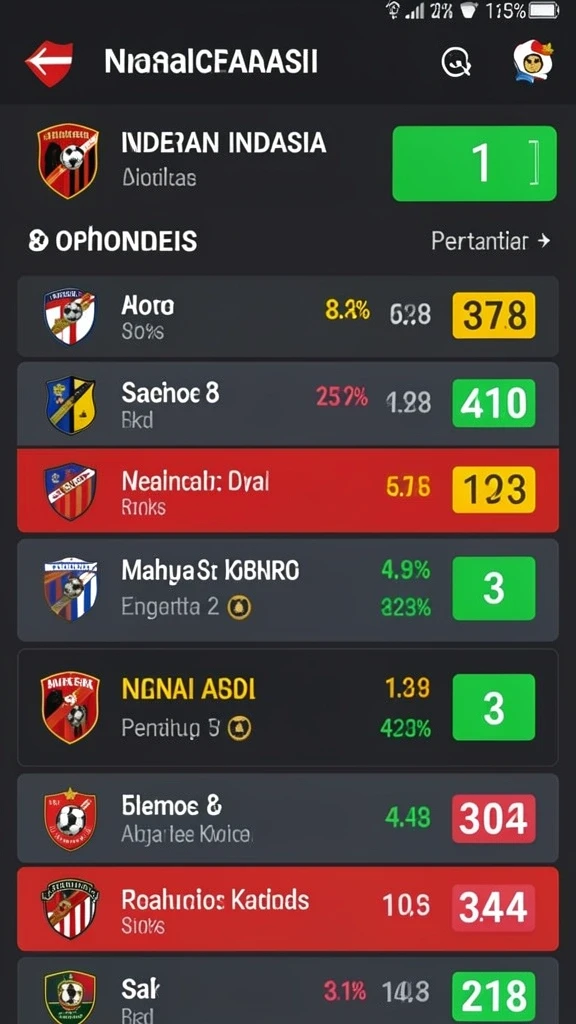Tap the yellow 123 button

click(494, 490)
